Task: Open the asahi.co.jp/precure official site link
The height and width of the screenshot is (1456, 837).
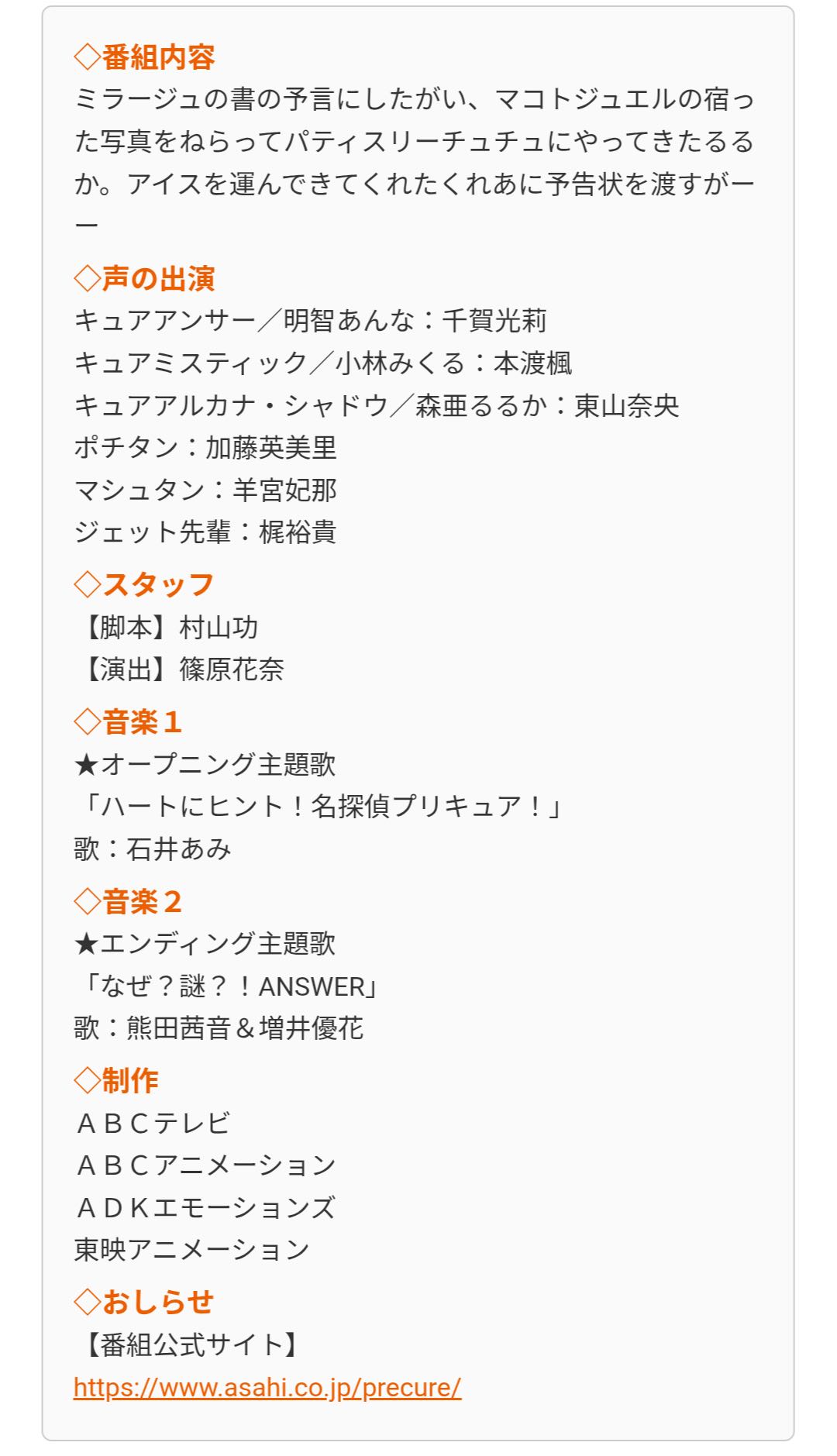Action: click(x=267, y=1387)
